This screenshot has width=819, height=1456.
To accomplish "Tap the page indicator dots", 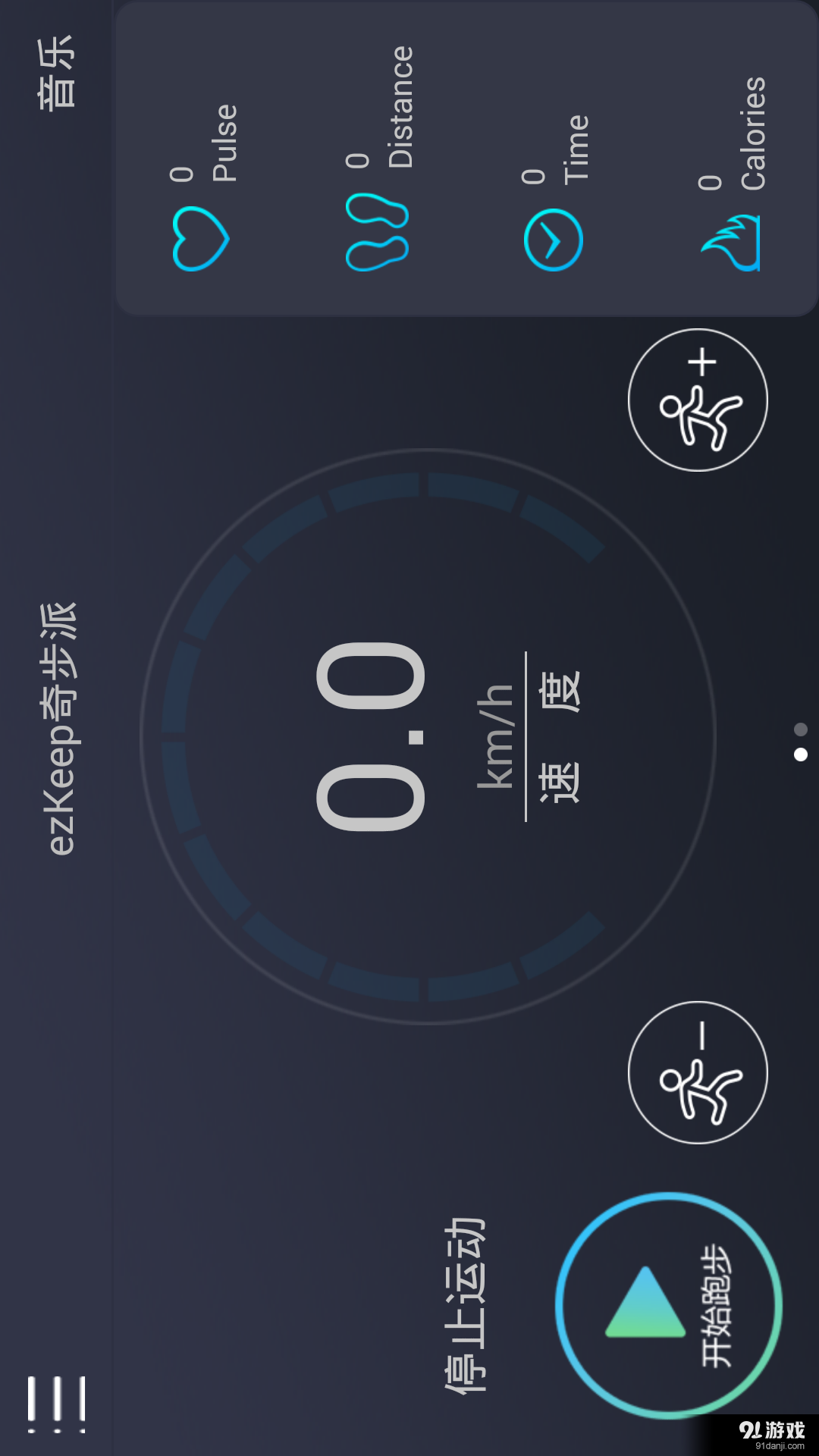I will click(x=800, y=742).
